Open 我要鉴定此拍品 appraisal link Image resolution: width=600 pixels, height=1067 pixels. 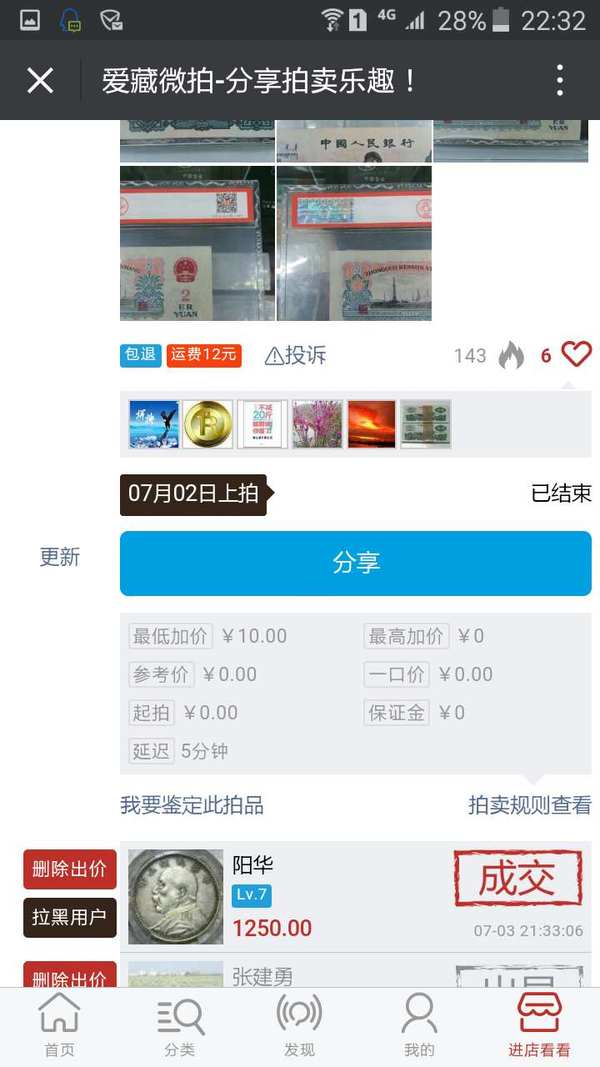(x=192, y=805)
